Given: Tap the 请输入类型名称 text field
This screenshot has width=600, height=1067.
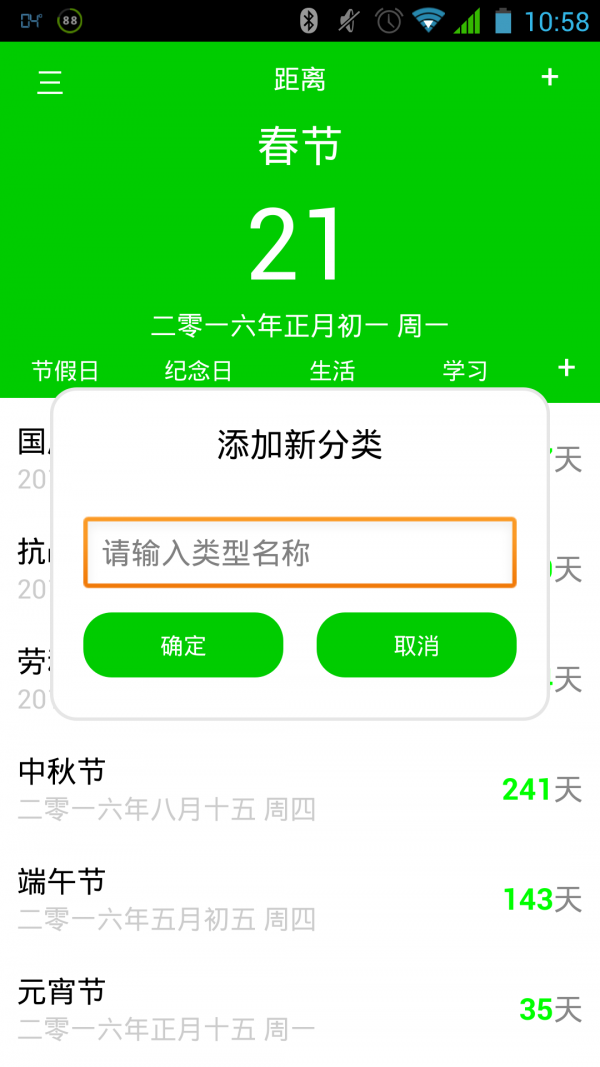Looking at the screenshot, I should pyautogui.click(x=299, y=553).
